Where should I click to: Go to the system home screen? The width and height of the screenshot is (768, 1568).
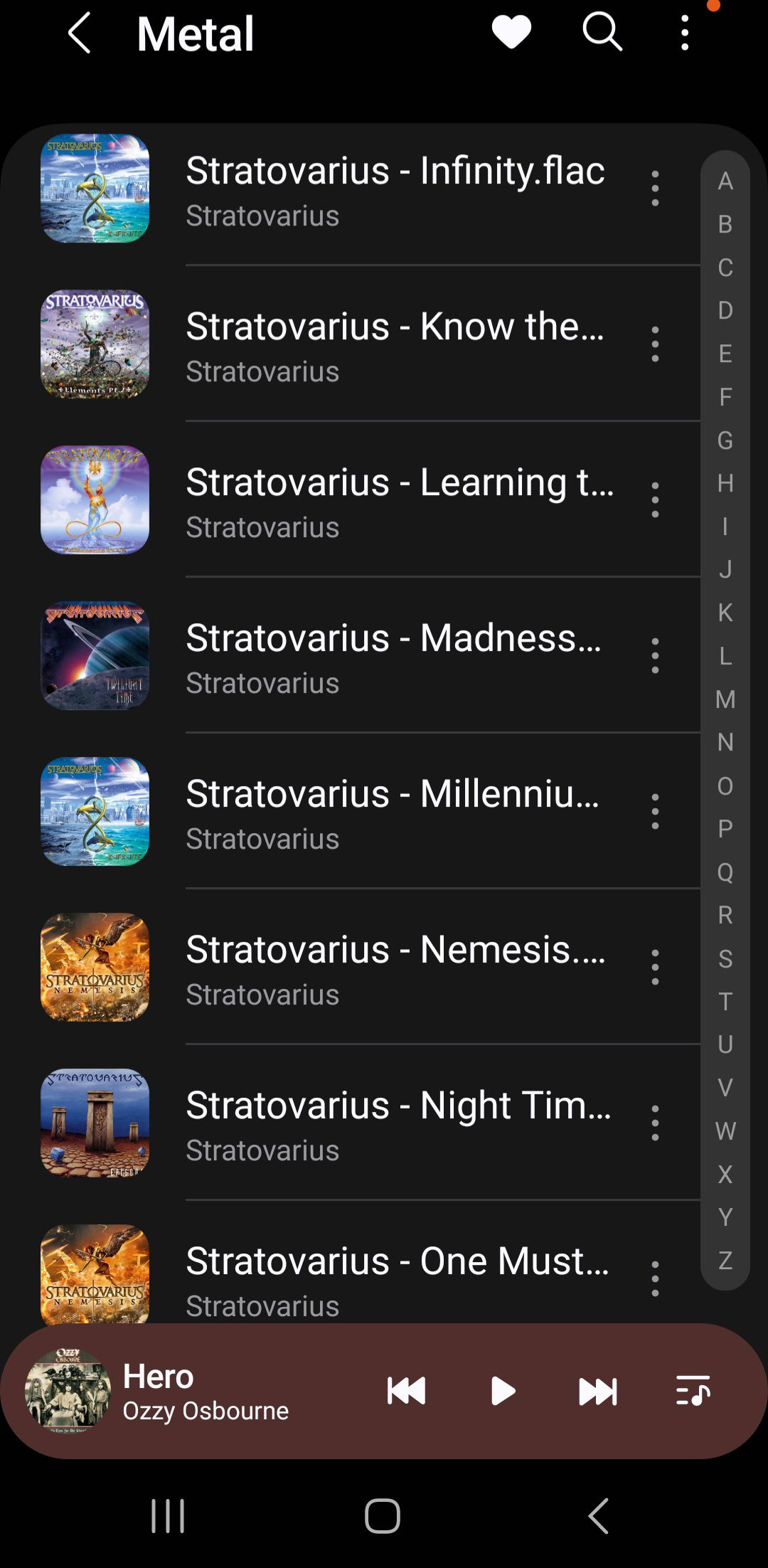coord(383,1515)
